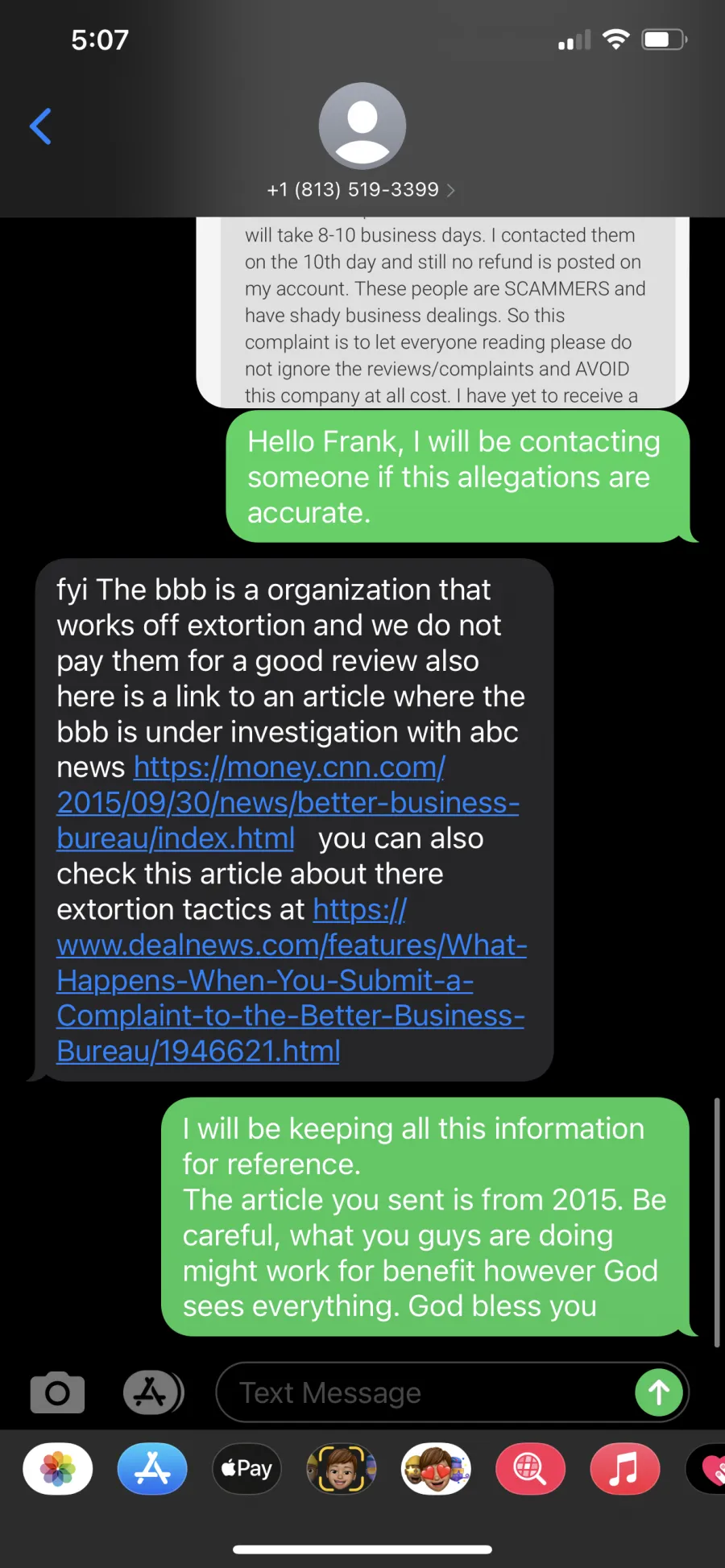Open the dealnews.com complaint article link
Image resolution: width=725 pixels, height=1568 pixels.
click(x=292, y=980)
